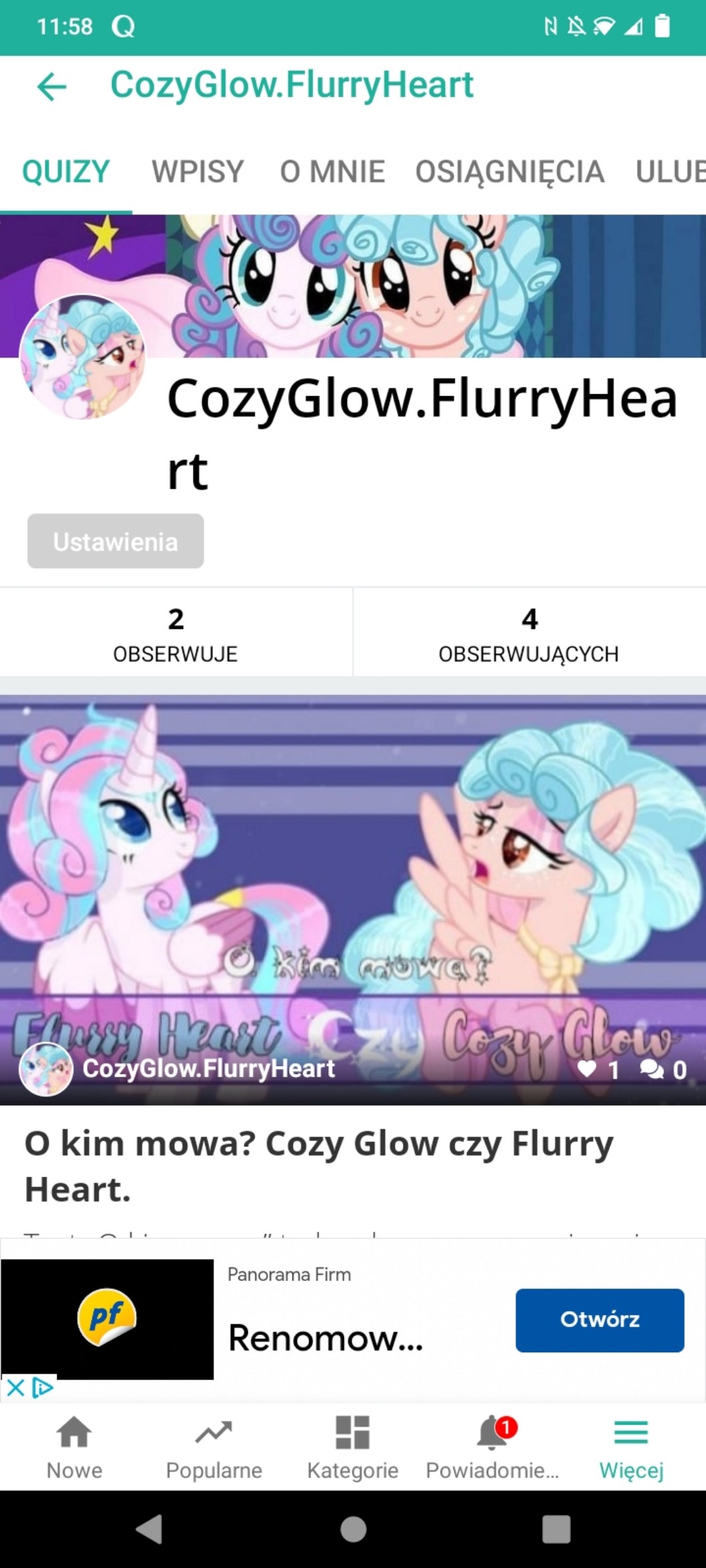Open the quiz O kim mowa? card
706x1568 pixels.
click(x=353, y=952)
